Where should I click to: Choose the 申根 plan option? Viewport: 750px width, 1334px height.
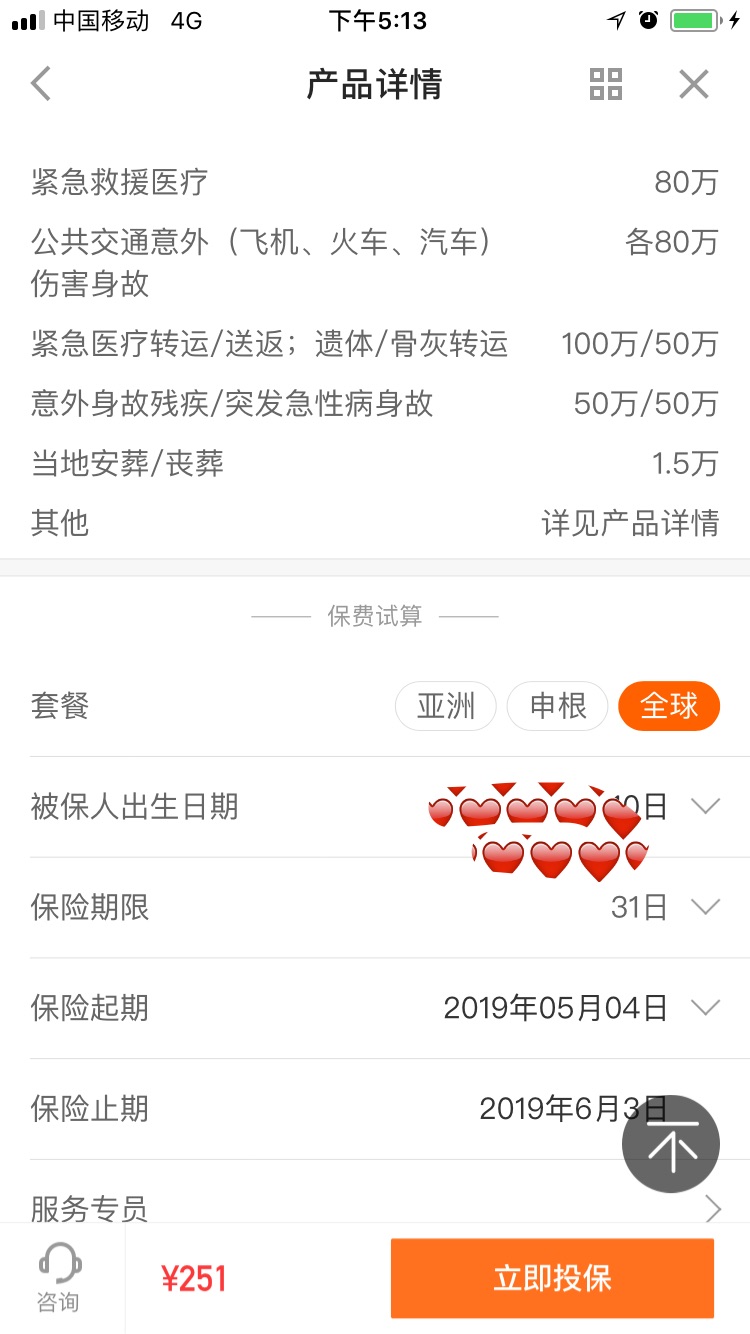557,706
